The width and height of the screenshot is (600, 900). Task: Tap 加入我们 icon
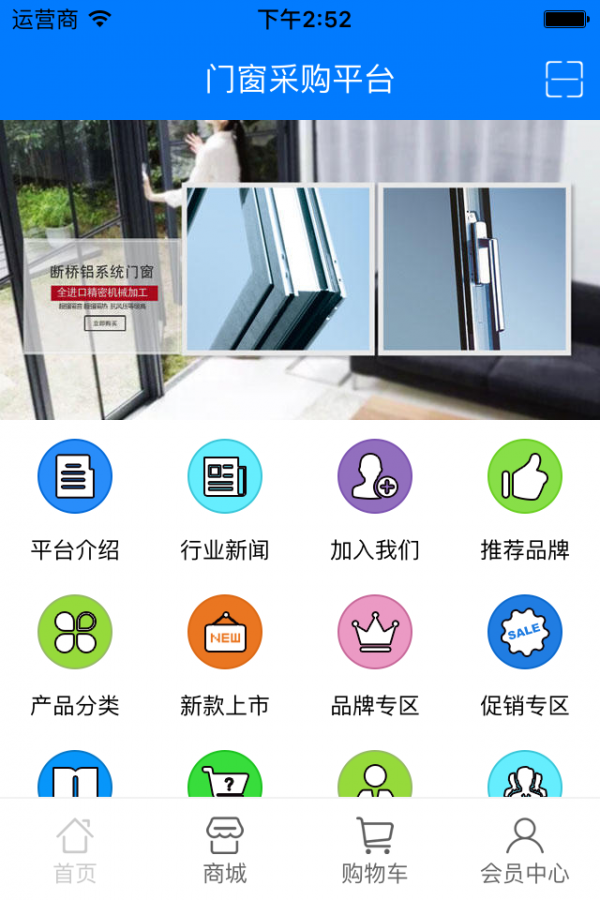[x=375, y=477]
